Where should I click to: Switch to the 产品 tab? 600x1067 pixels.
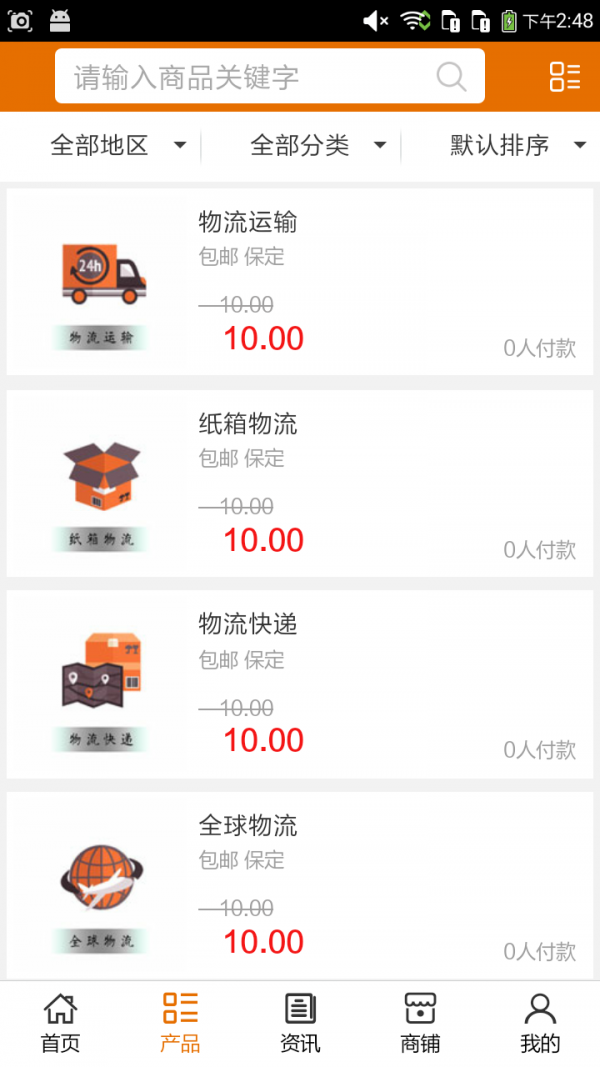click(x=180, y=1023)
